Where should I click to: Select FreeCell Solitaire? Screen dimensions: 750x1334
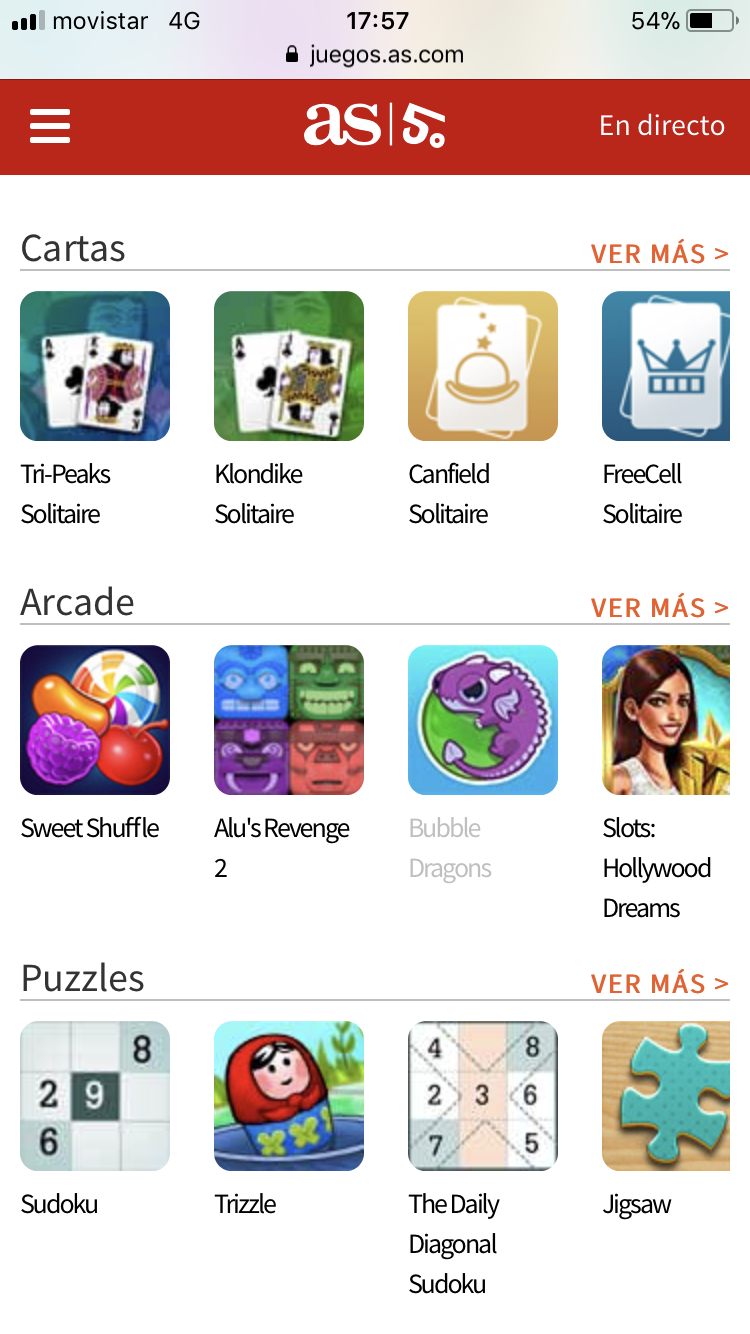[x=666, y=366]
